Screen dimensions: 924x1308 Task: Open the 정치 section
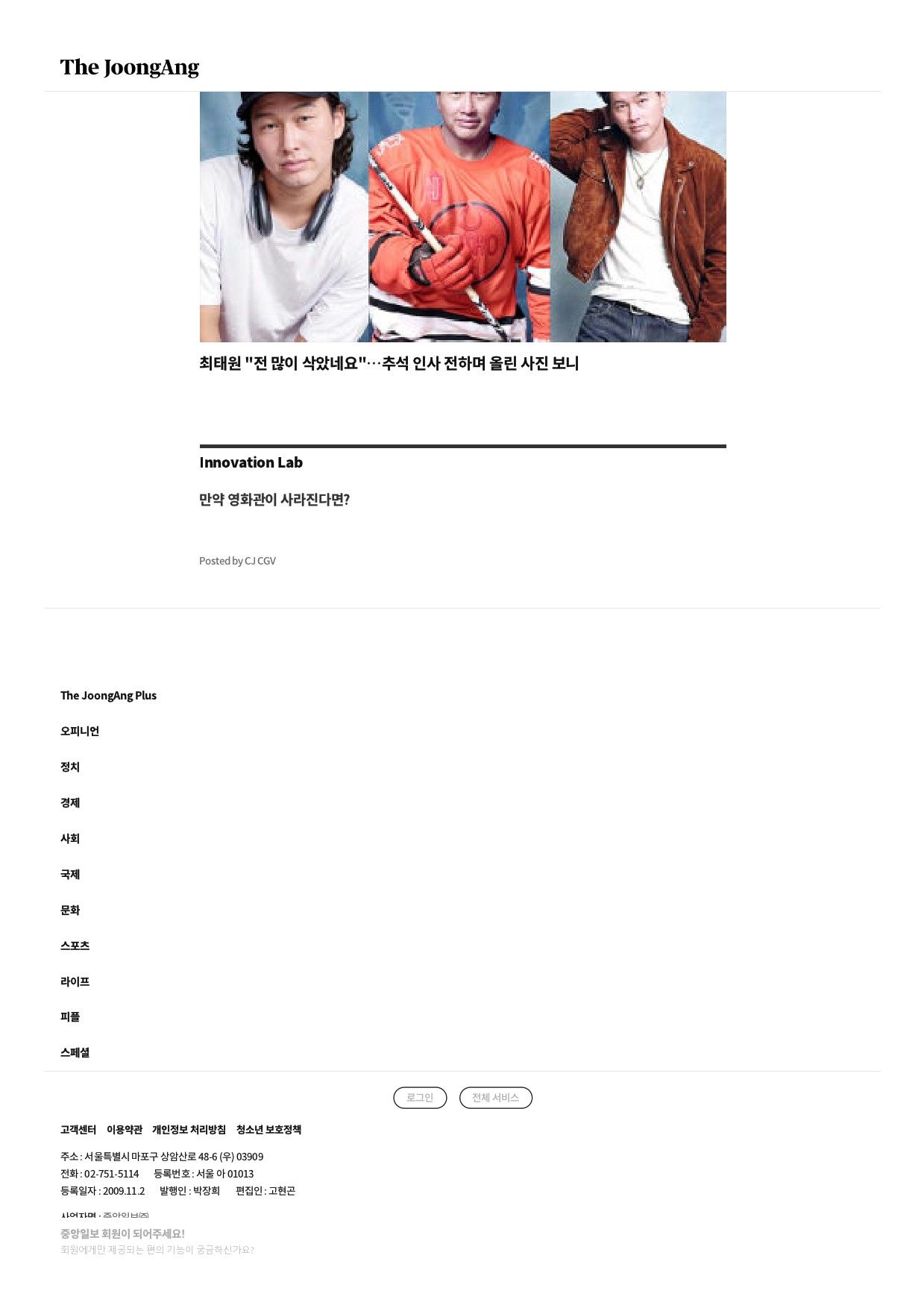70,767
